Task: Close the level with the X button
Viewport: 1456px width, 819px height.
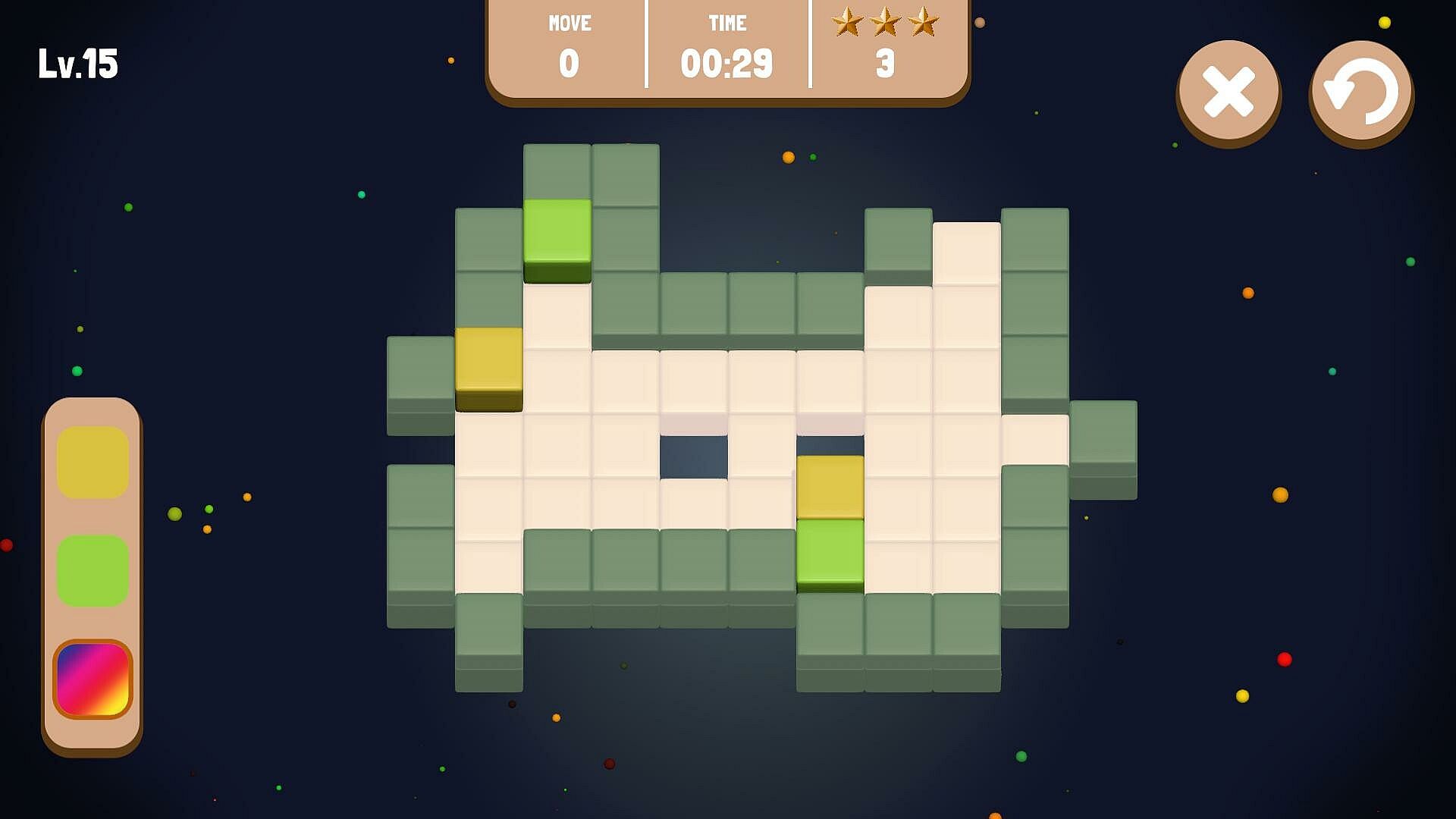Action: pyautogui.click(x=1228, y=92)
